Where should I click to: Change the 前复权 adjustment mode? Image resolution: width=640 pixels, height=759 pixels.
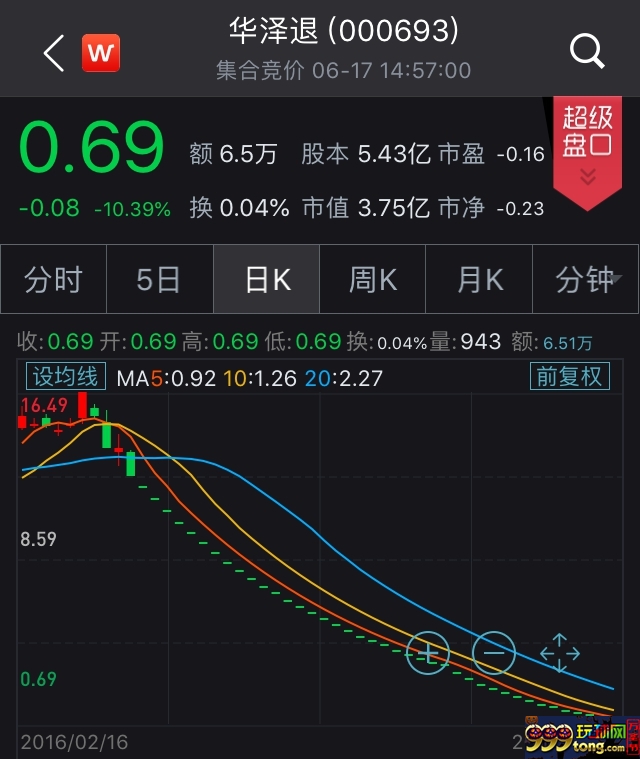[x=569, y=377]
